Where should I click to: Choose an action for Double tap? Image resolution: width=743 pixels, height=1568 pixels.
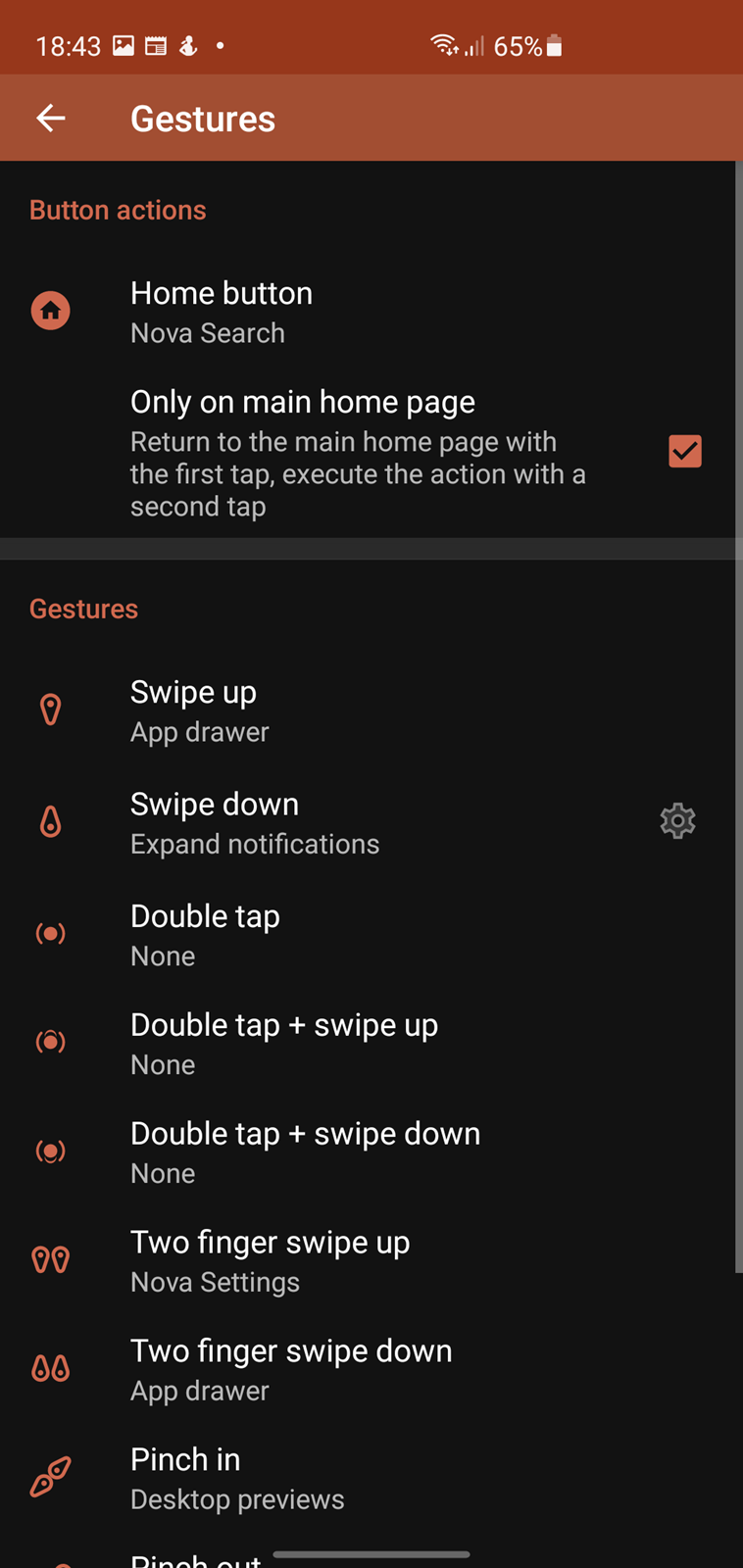pyautogui.click(x=368, y=934)
